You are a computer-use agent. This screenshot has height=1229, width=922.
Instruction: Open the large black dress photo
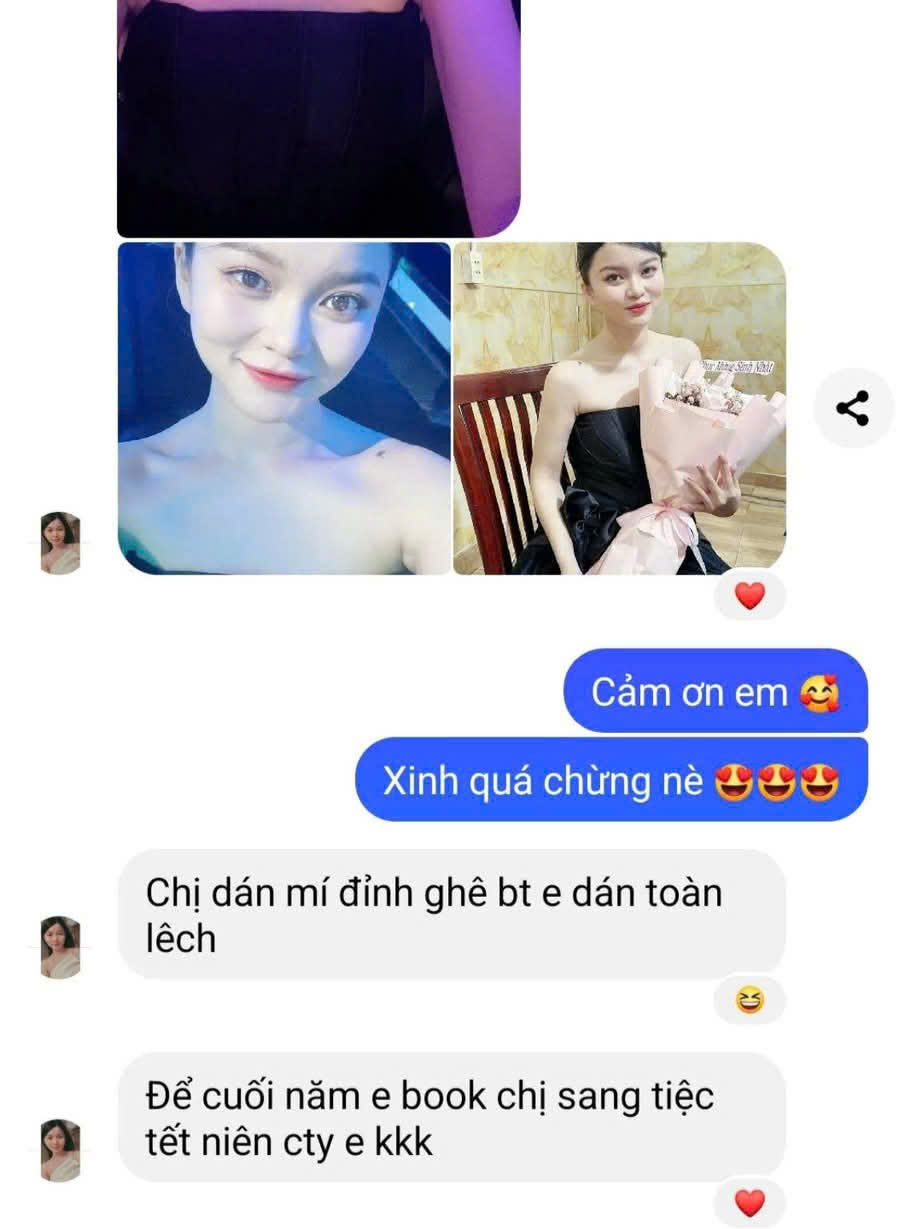pyautogui.click(x=318, y=118)
